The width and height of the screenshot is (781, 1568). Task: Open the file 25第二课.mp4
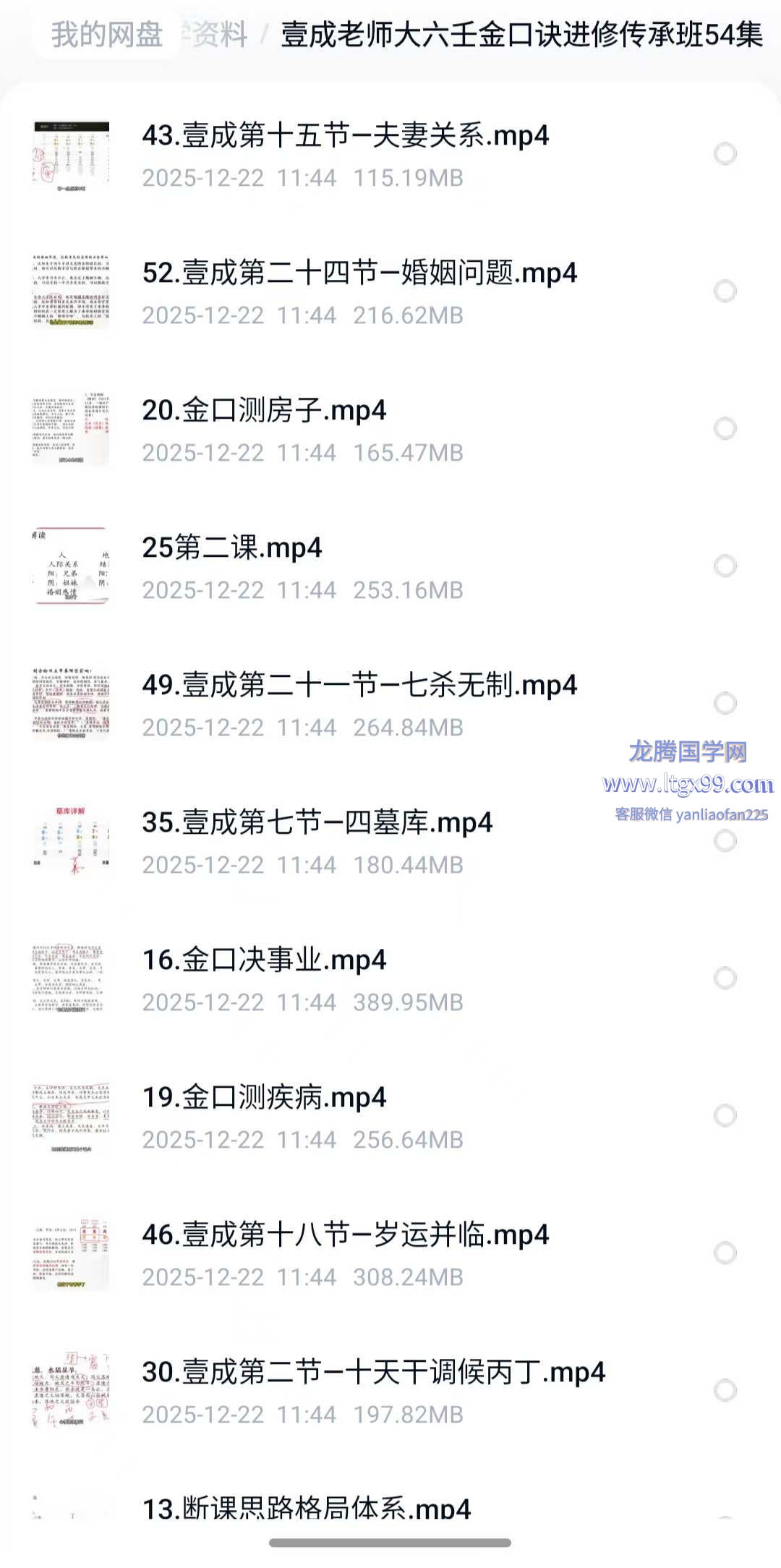click(x=231, y=548)
